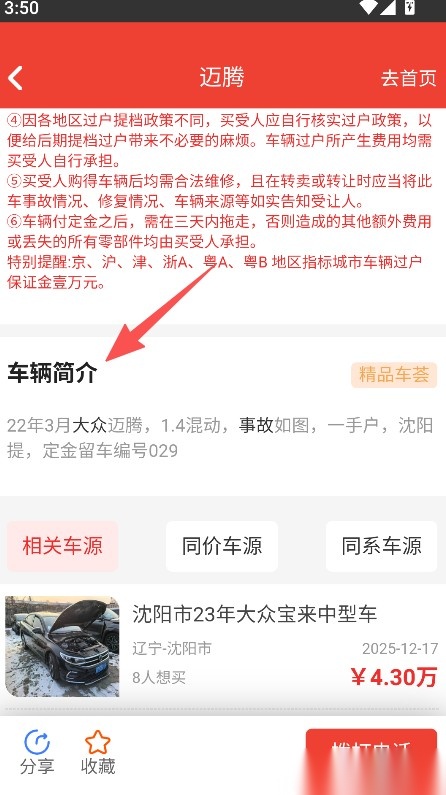Go back using the top-left arrow

click(x=15, y=78)
